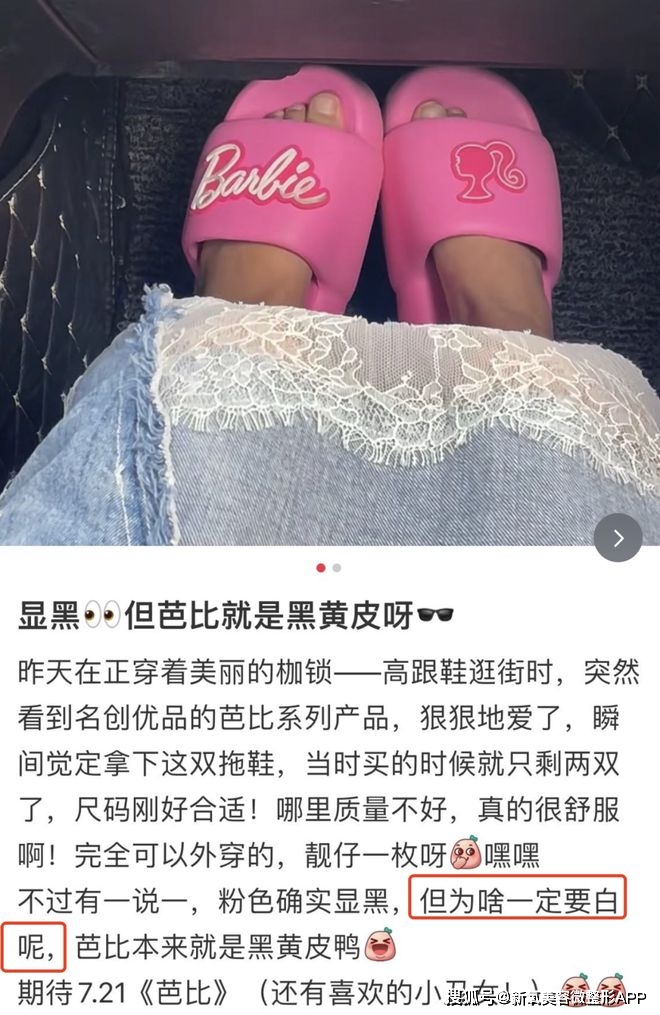Tap the second page indicator dot

click(x=337, y=567)
